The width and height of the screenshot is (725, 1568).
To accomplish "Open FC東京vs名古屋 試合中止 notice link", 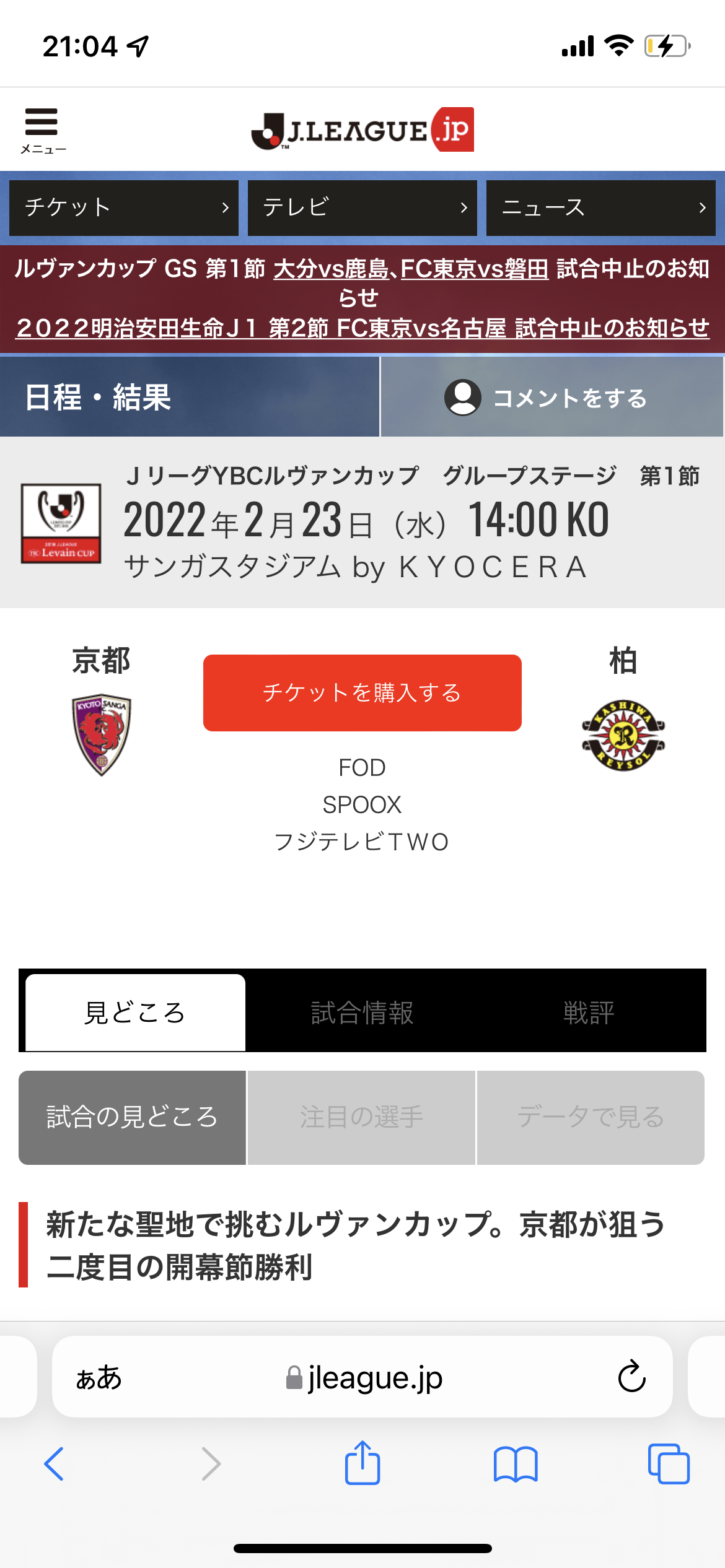I will tap(362, 328).
